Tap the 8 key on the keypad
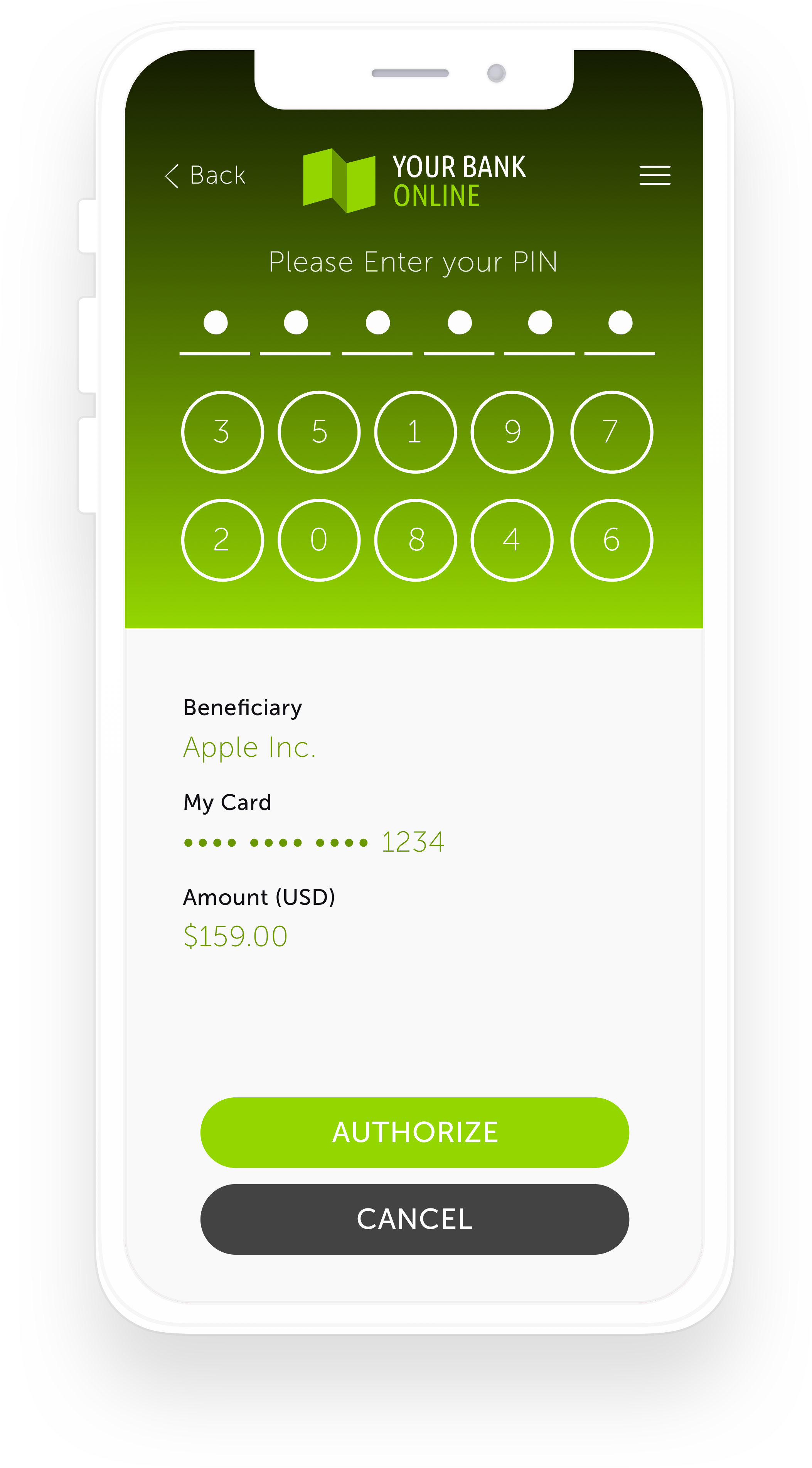 pyautogui.click(x=415, y=540)
